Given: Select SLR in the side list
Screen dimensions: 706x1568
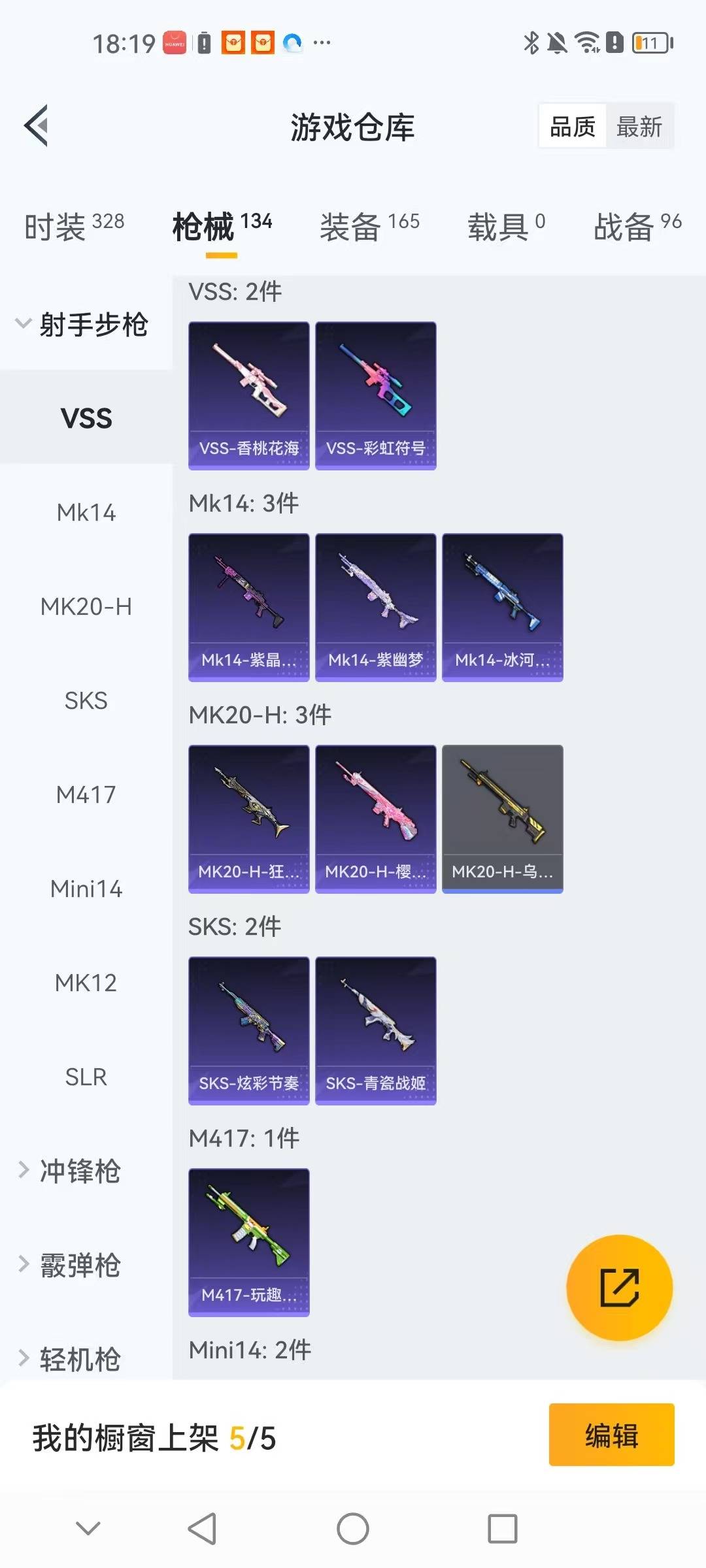Looking at the screenshot, I should 86,1077.
